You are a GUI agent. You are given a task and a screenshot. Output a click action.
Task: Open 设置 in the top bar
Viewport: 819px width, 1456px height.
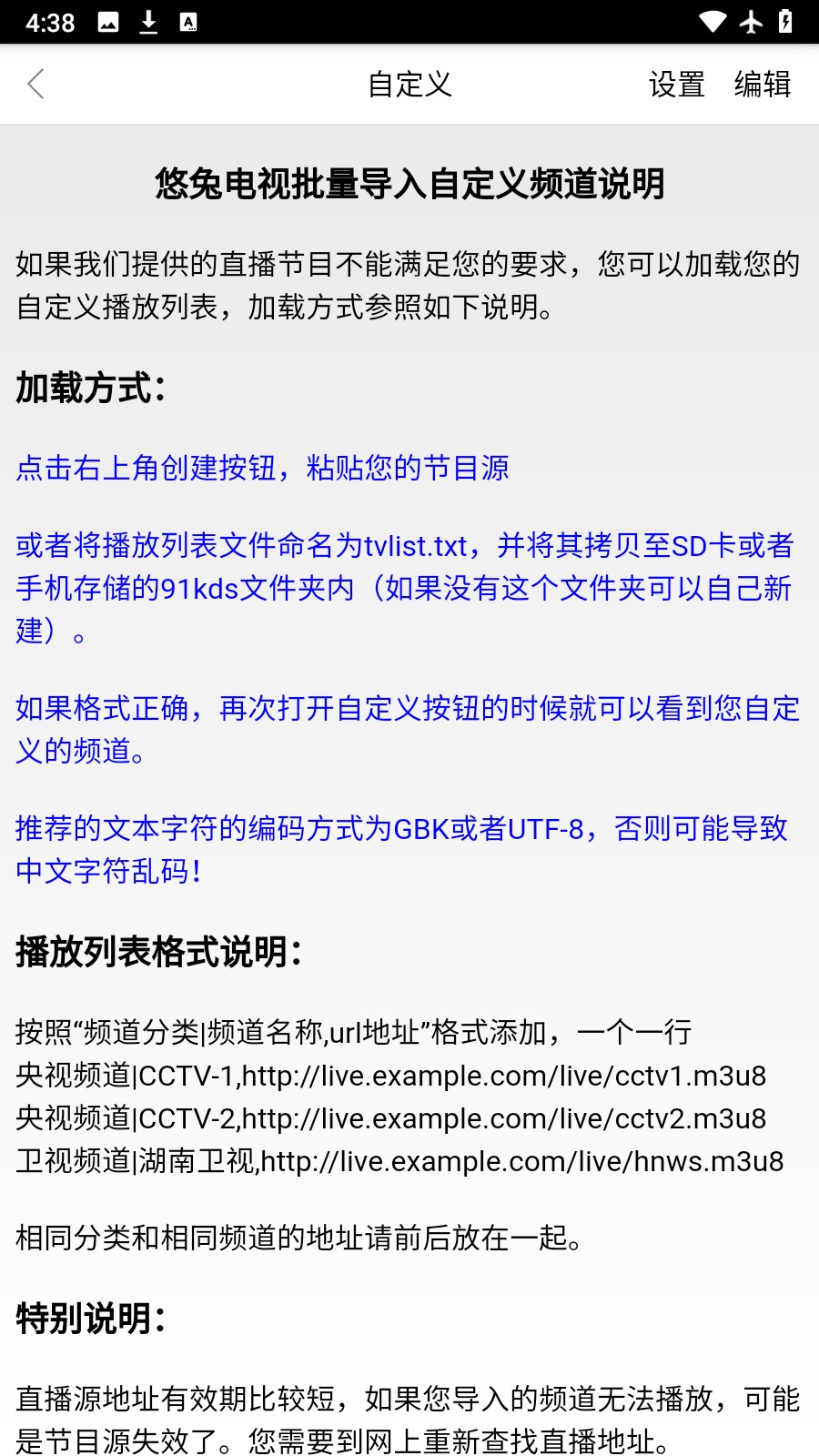(676, 85)
